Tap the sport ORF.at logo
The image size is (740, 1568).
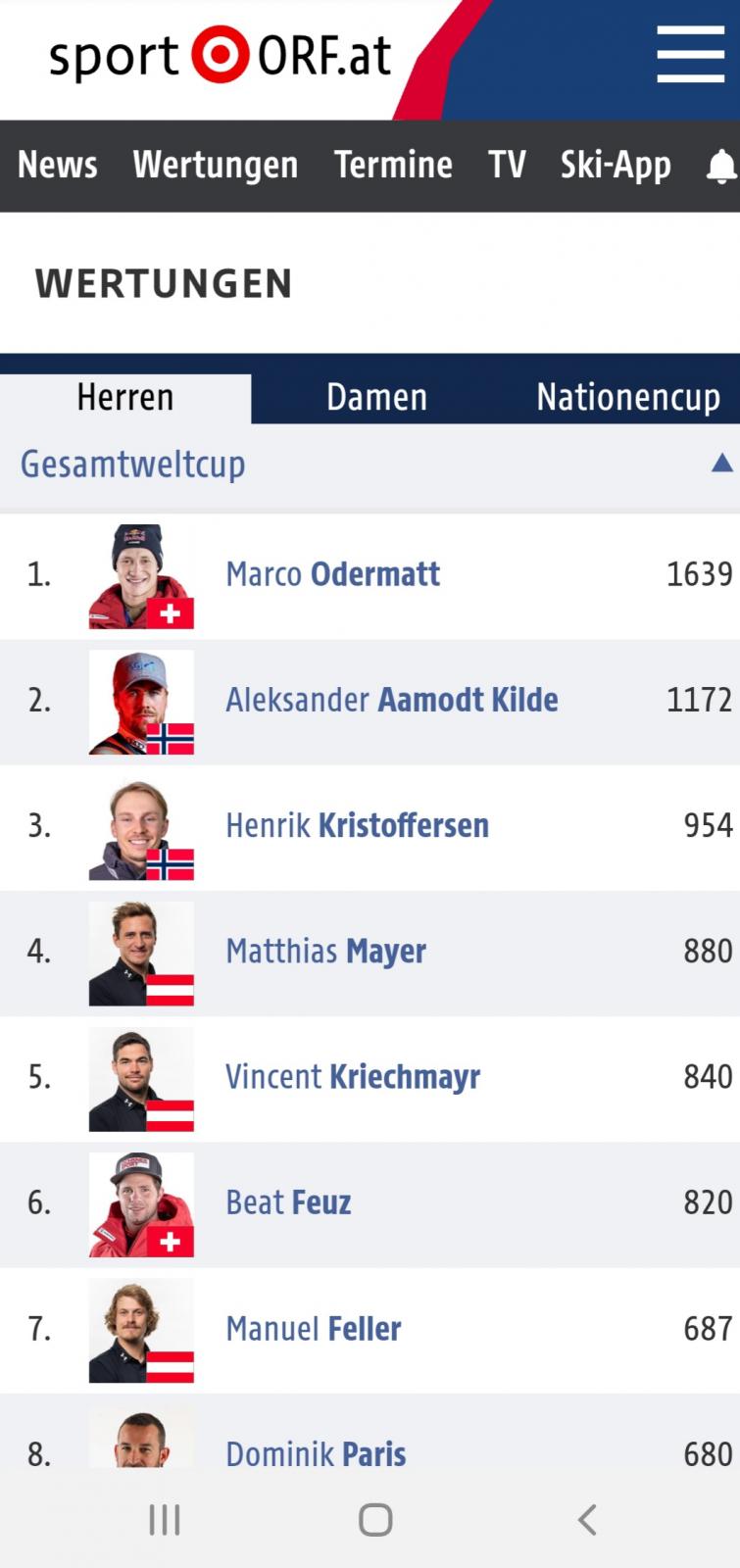[221, 56]
